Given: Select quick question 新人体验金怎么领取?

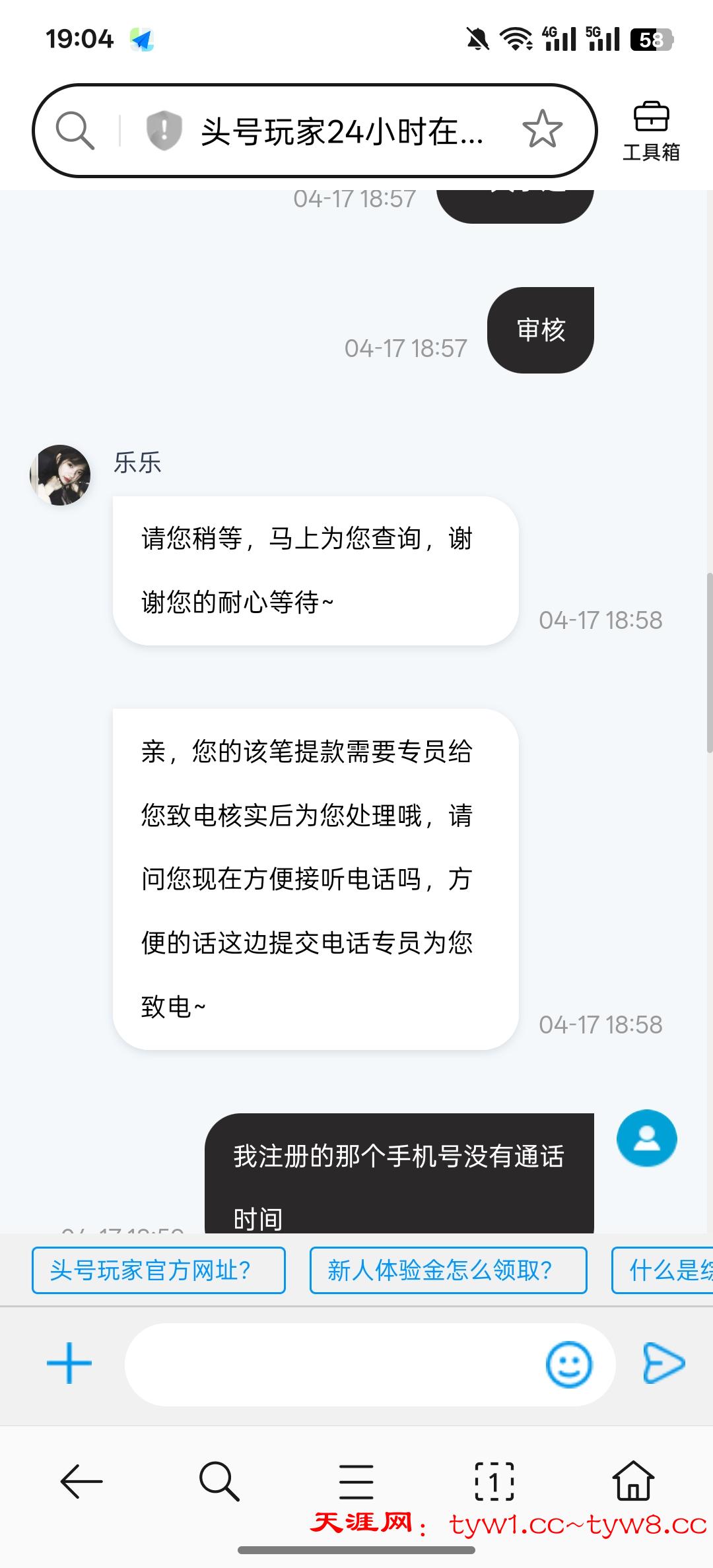Looking at the screenshot, I should point(448,1270).
